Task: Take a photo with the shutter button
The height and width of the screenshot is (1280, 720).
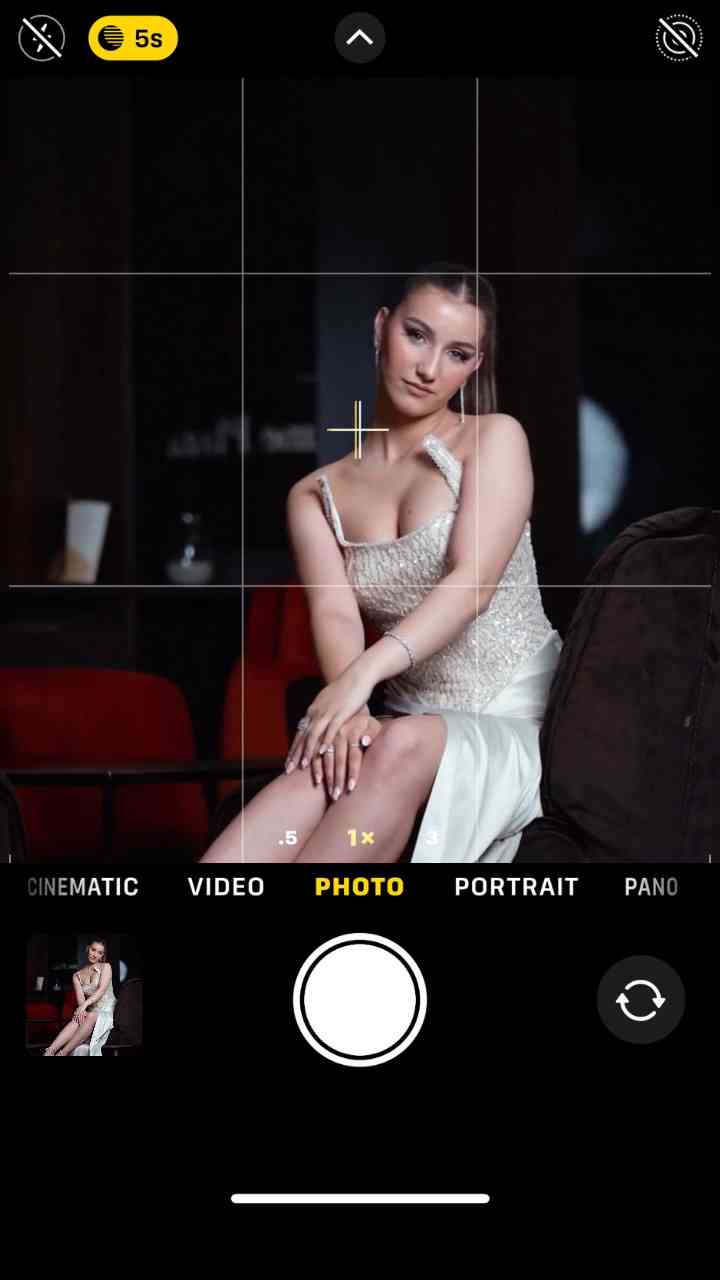Action: click(360, 1000)
